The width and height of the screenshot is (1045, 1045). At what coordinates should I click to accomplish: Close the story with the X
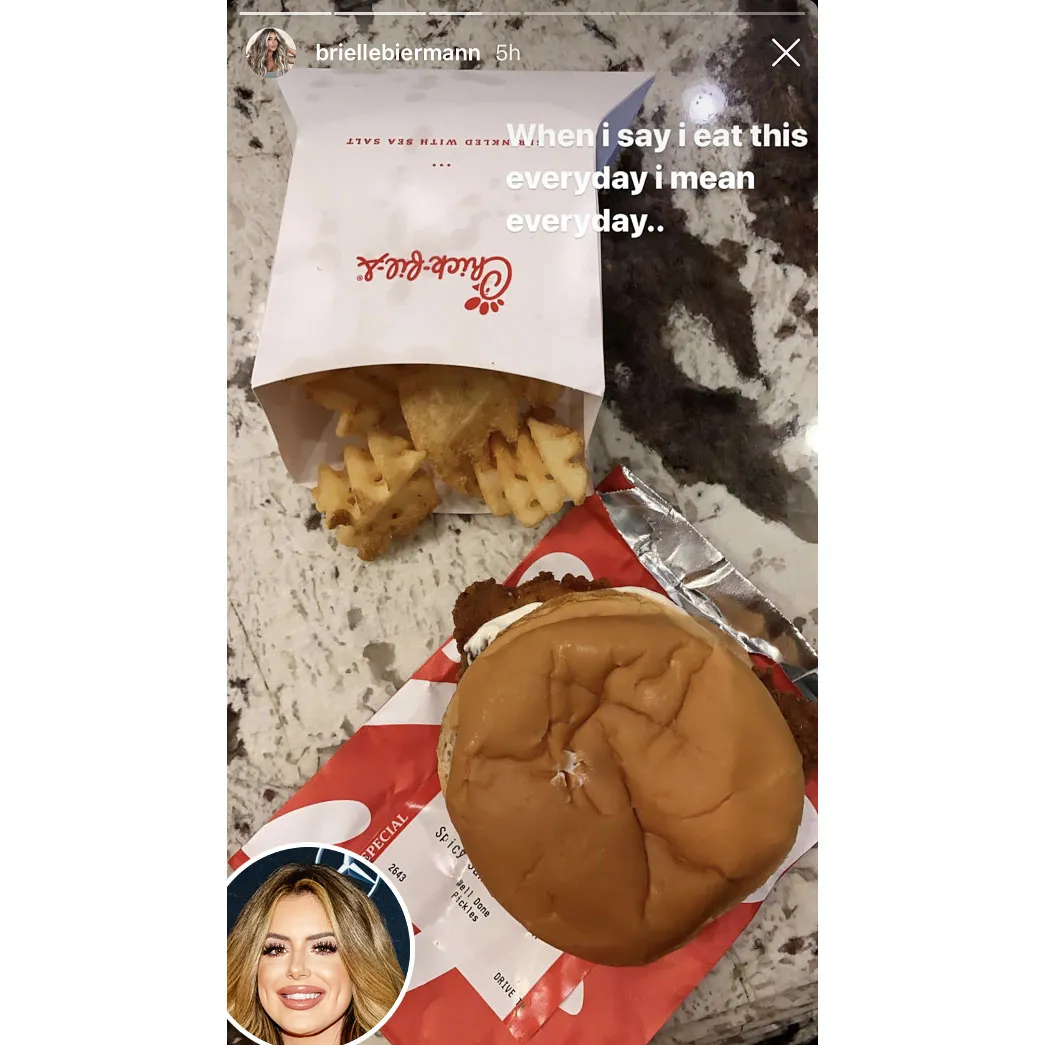pos(785,53)
